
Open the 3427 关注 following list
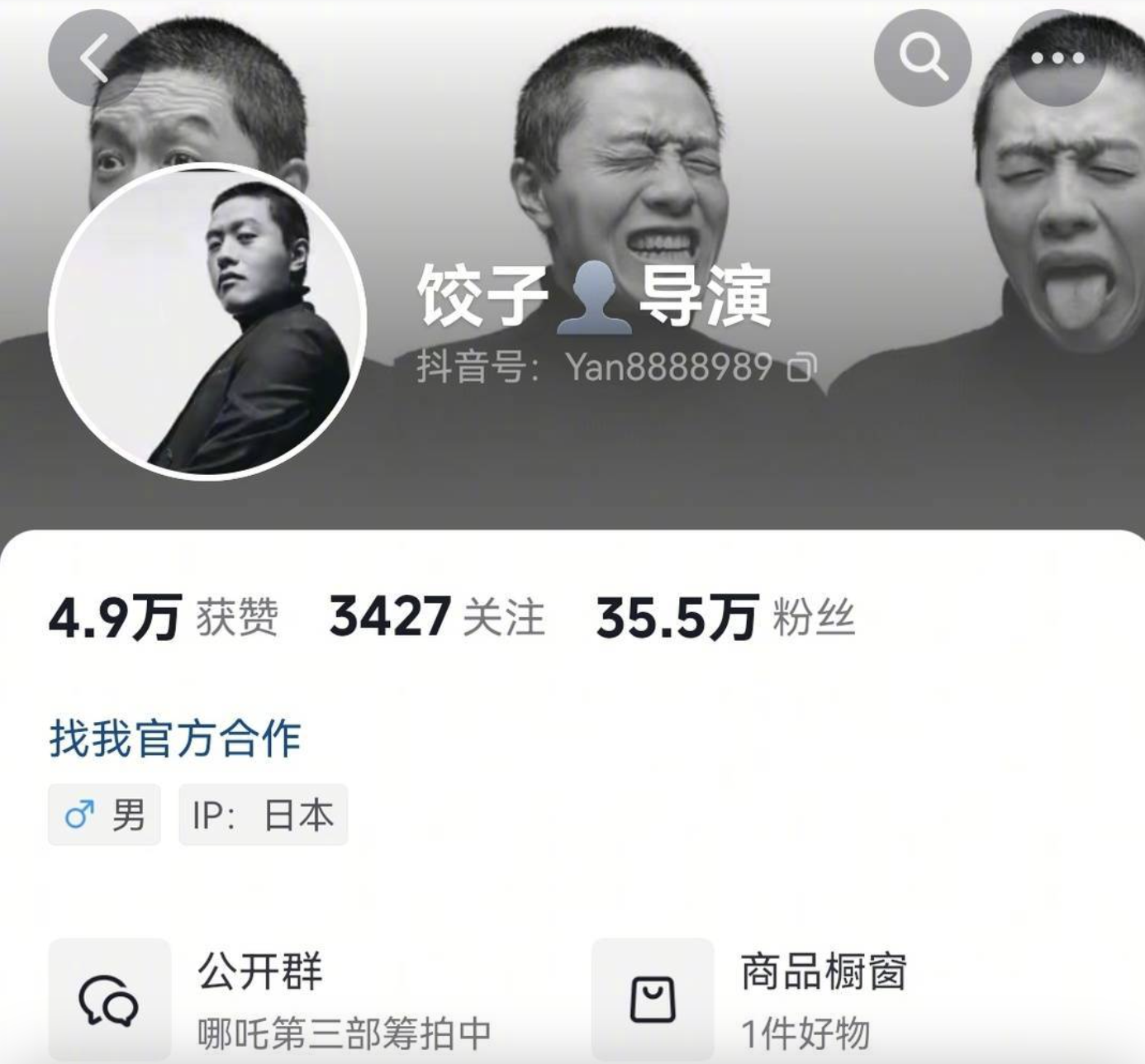tap(436, 618)
